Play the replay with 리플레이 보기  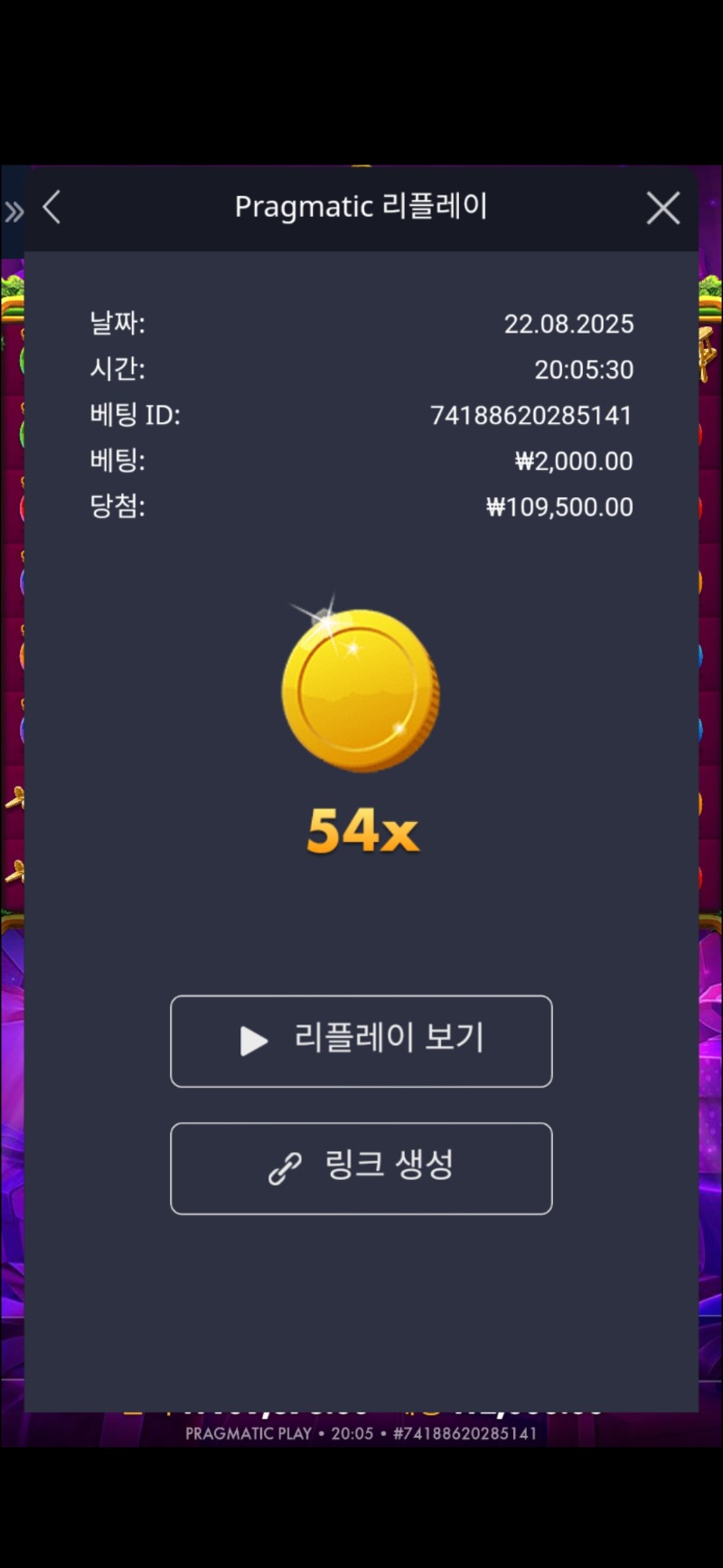click(x=361, y=1041)
